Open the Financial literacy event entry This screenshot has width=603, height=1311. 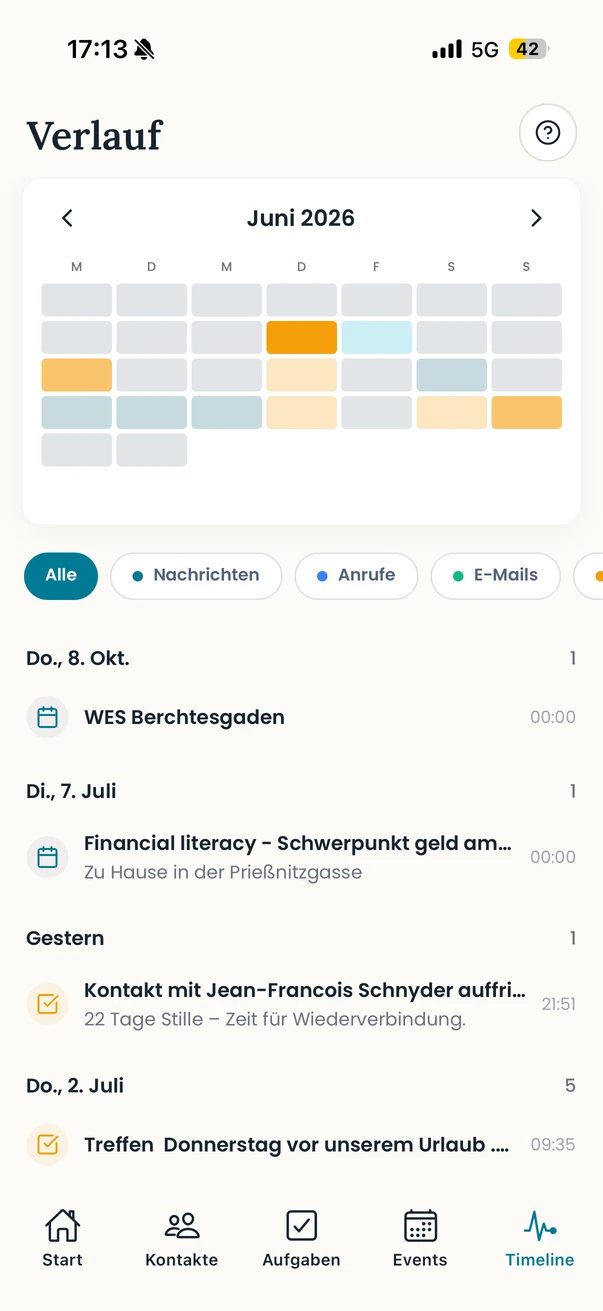coord(301,857)
